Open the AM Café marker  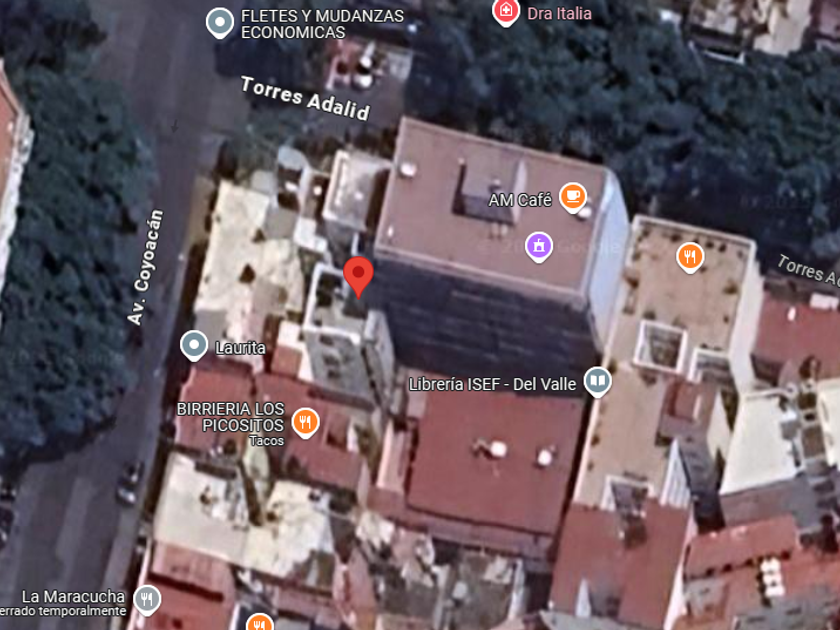coord(573,196)
